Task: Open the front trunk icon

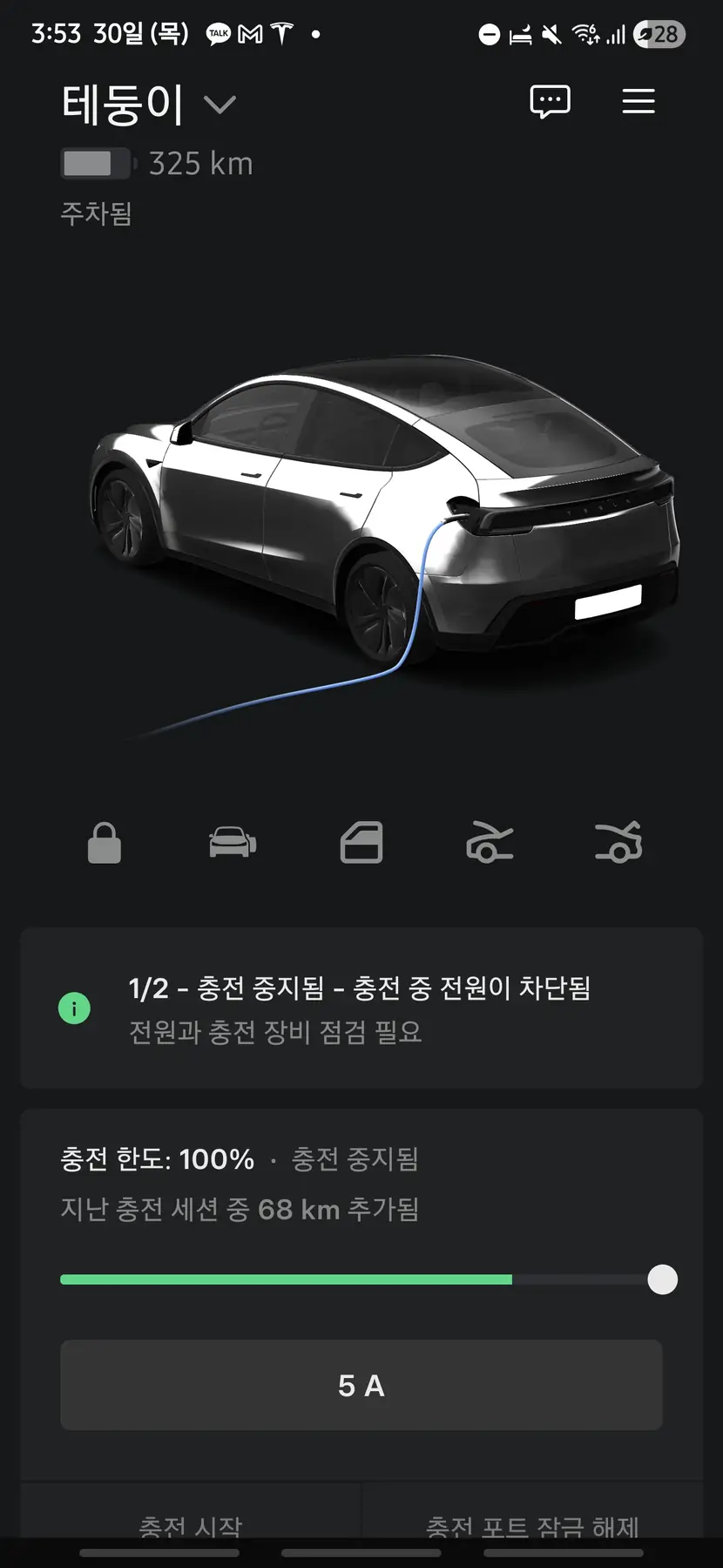Action: pos(490,843)
